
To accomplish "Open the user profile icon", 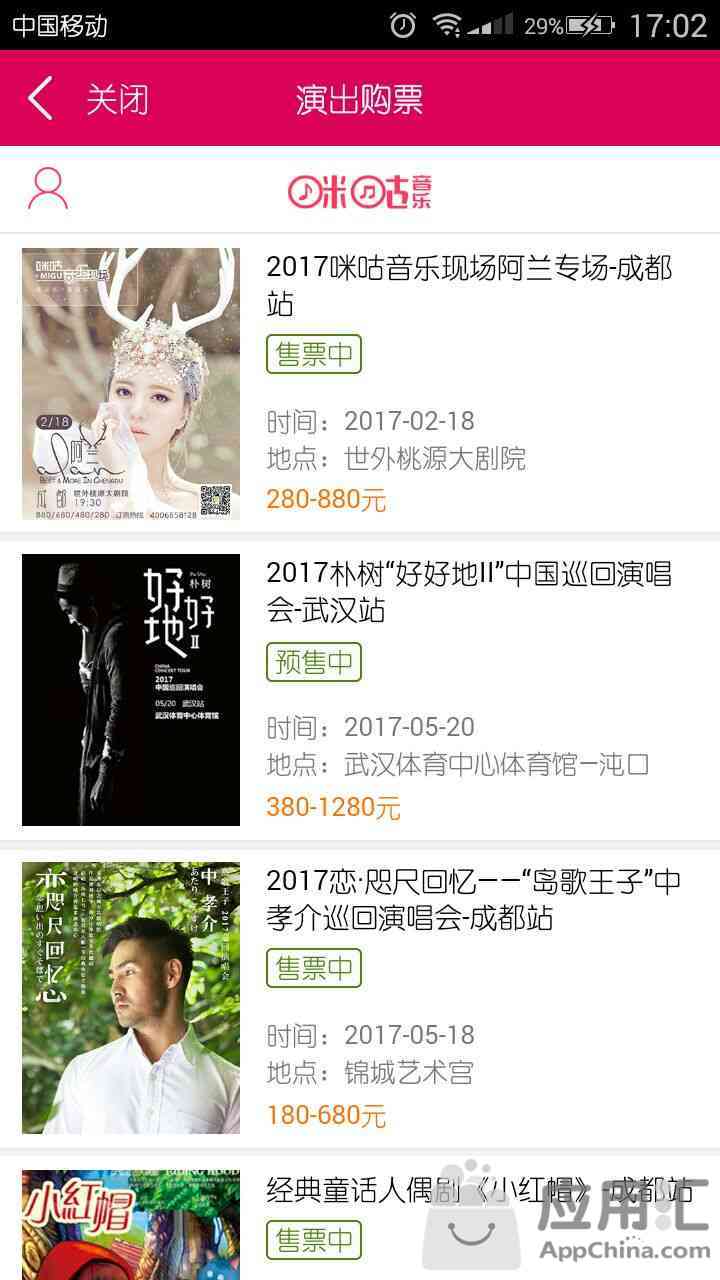I will coord(48,189).
